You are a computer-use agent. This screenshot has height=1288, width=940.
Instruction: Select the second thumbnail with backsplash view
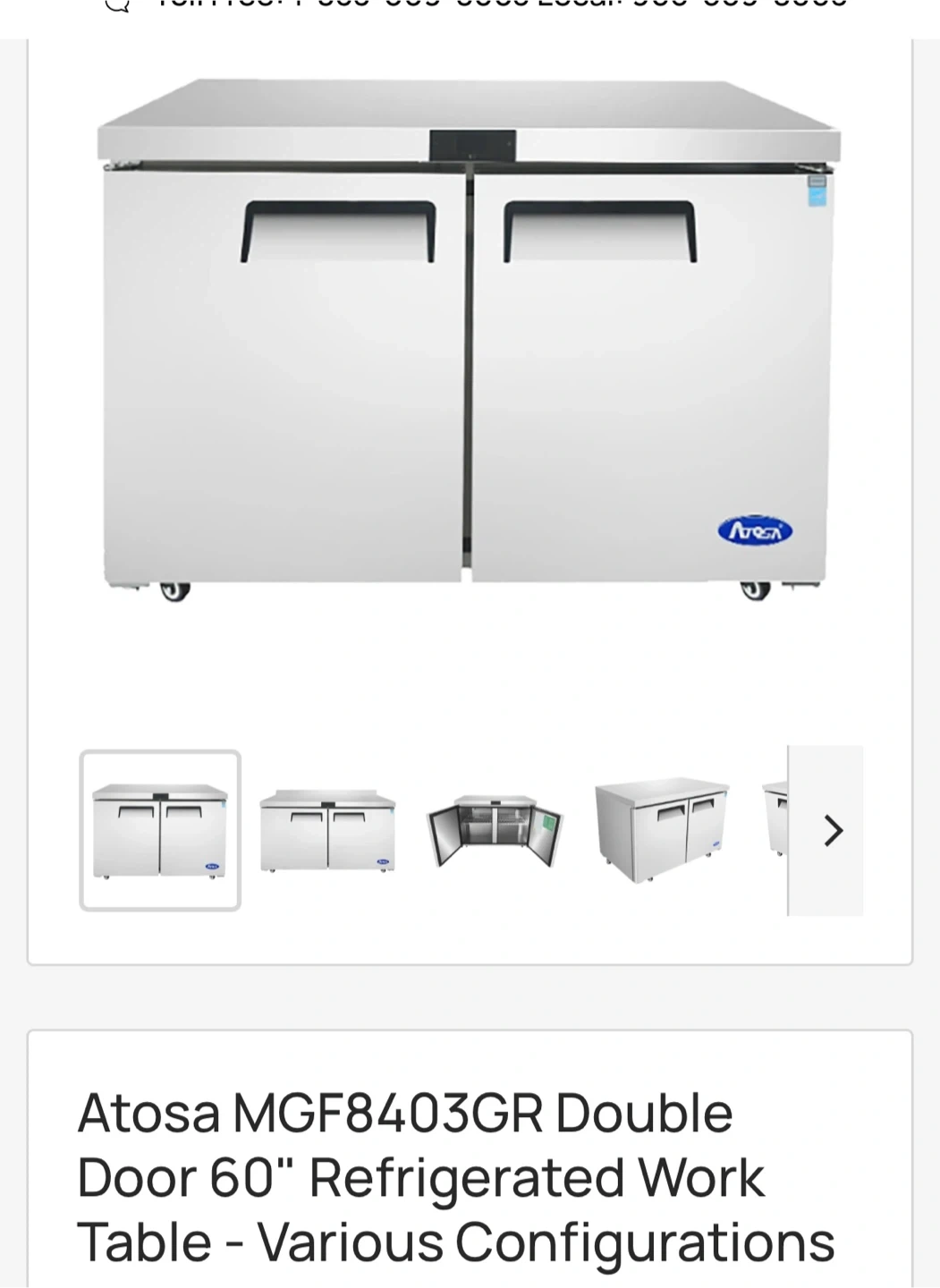pyautogui.click(x=327, y=830)
